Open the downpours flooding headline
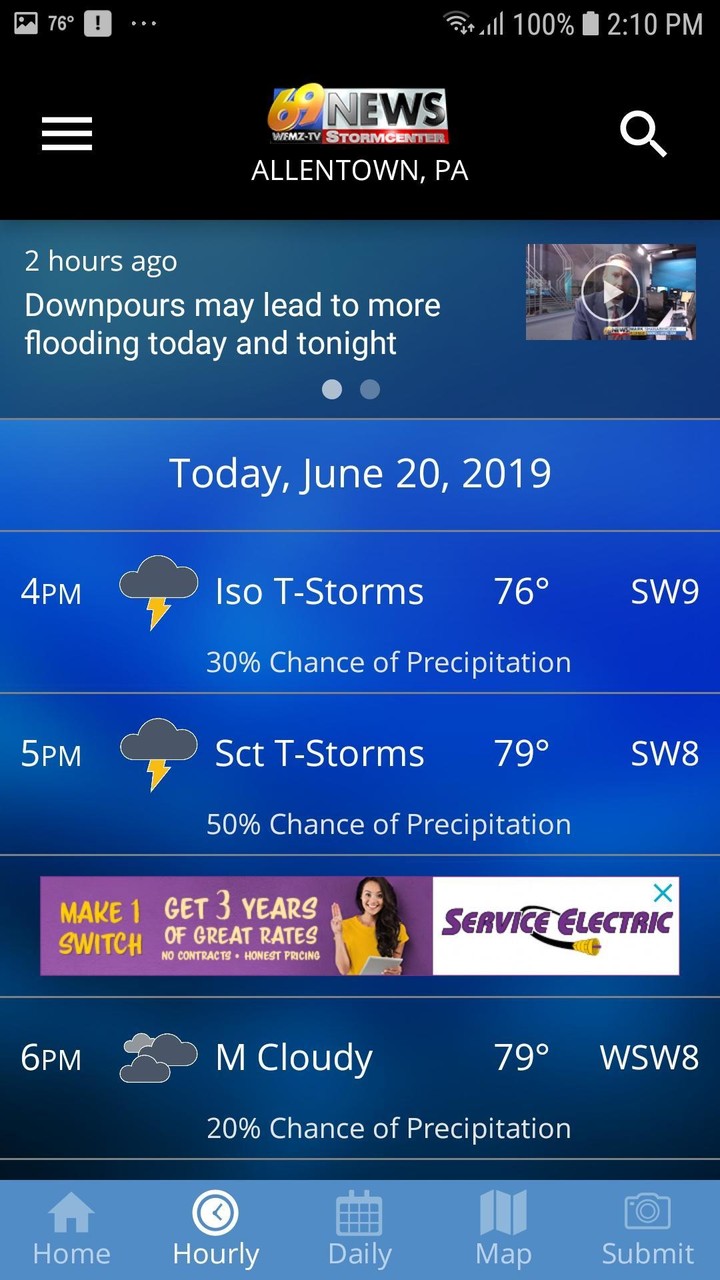This screenshot has height=1280, width=720. click(232, 324)
